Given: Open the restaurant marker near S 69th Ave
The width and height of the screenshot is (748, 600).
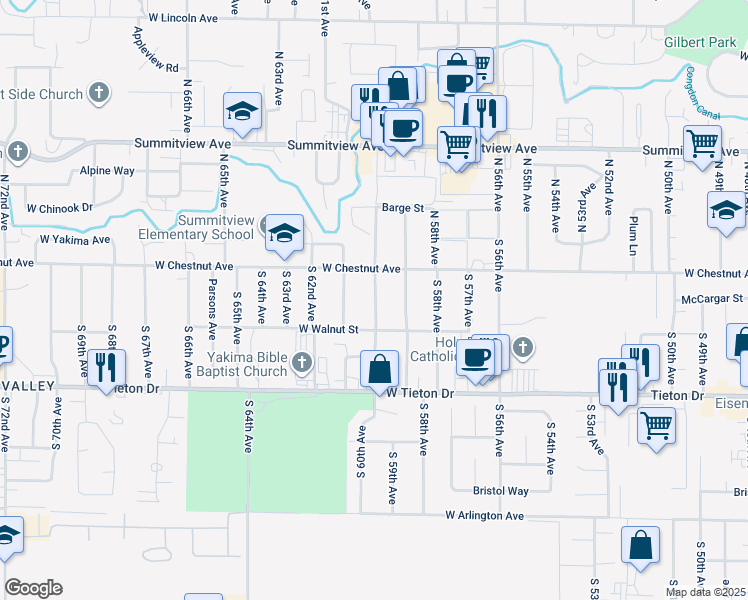Looking at the screenshot, I should (106, 369).
